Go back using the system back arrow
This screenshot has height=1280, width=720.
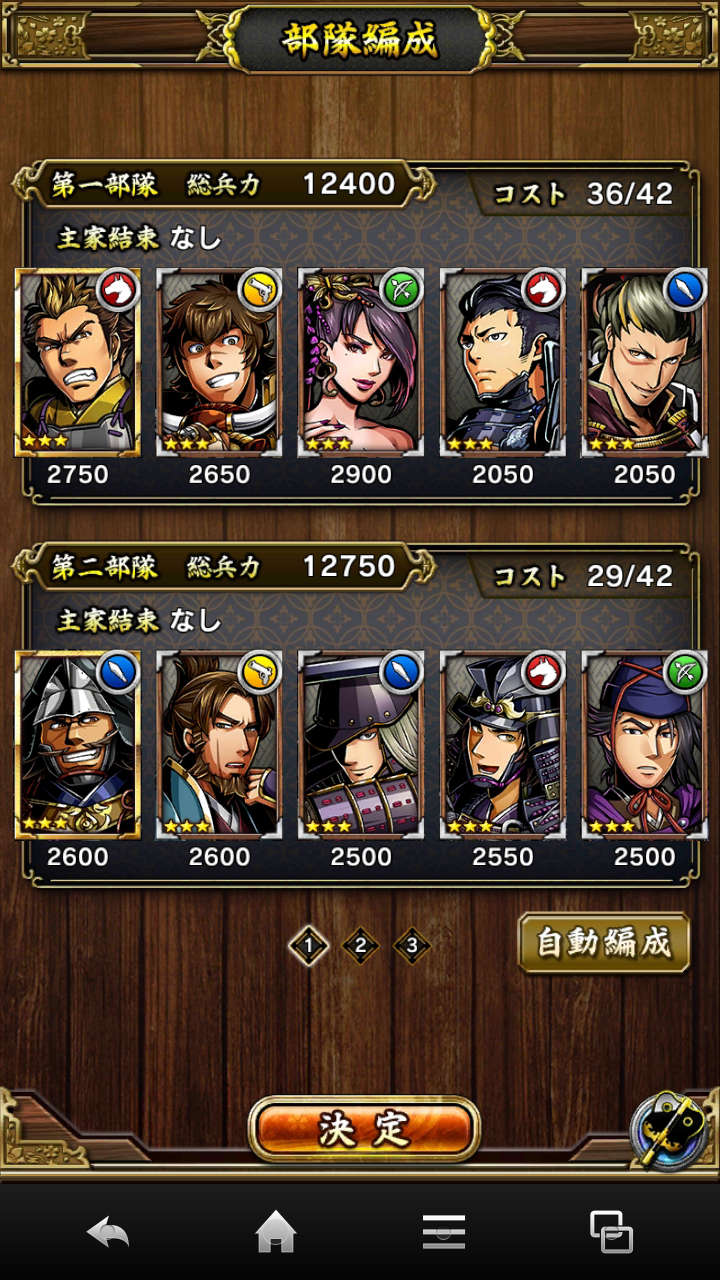(x=108, y=1232)
